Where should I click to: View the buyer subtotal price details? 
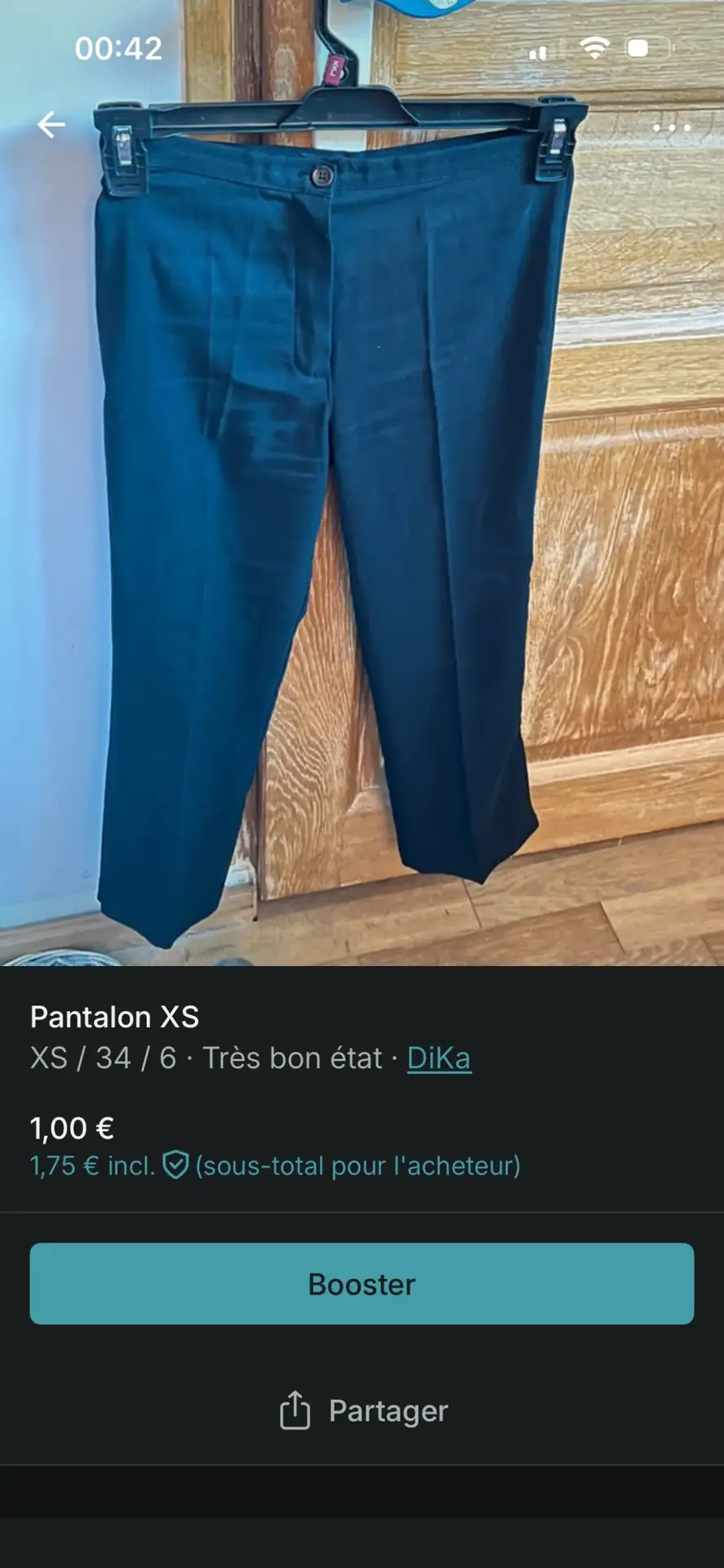[x=274, y=1165]
